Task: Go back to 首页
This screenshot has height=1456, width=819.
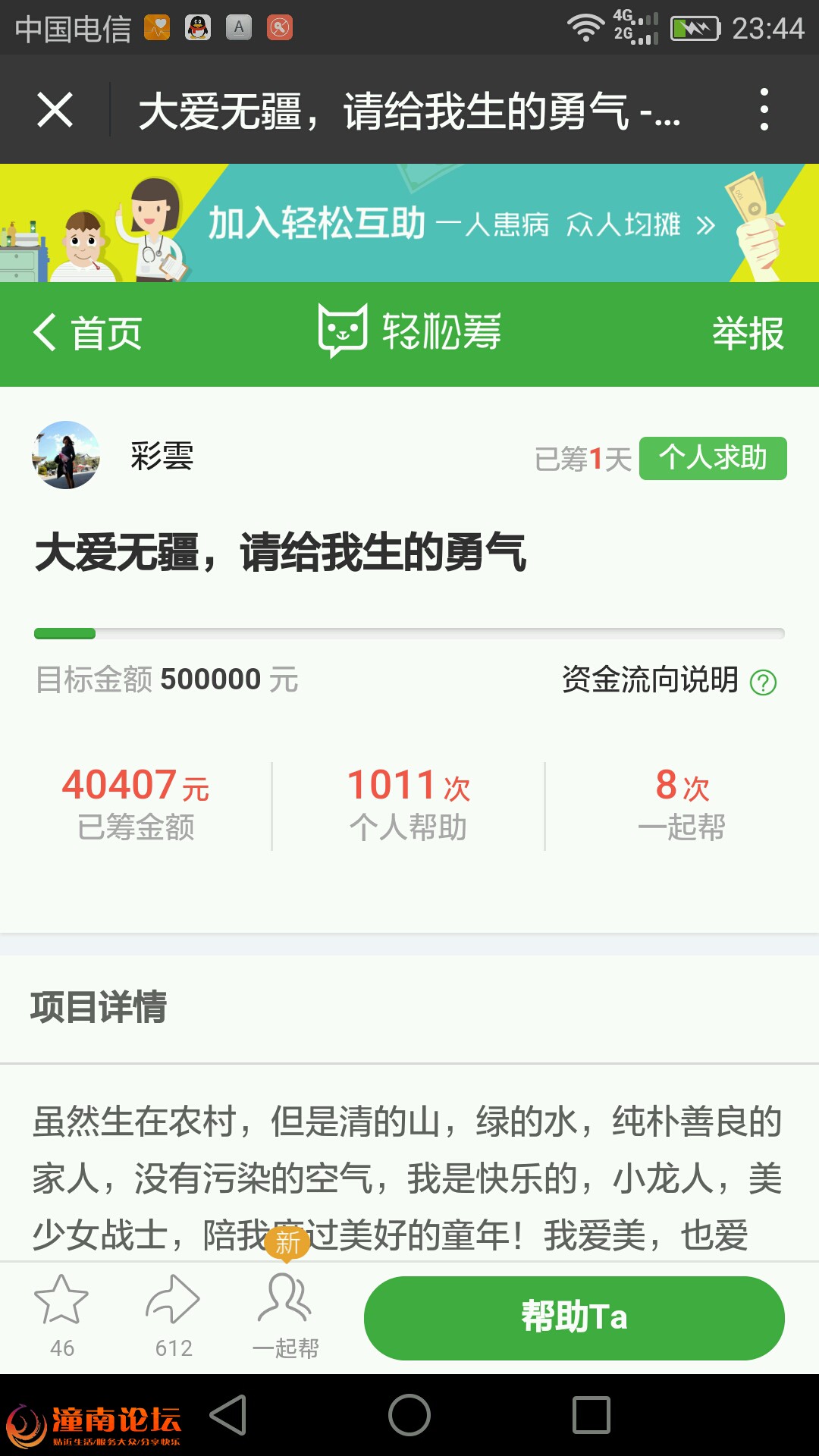Action: coord(88,334)
